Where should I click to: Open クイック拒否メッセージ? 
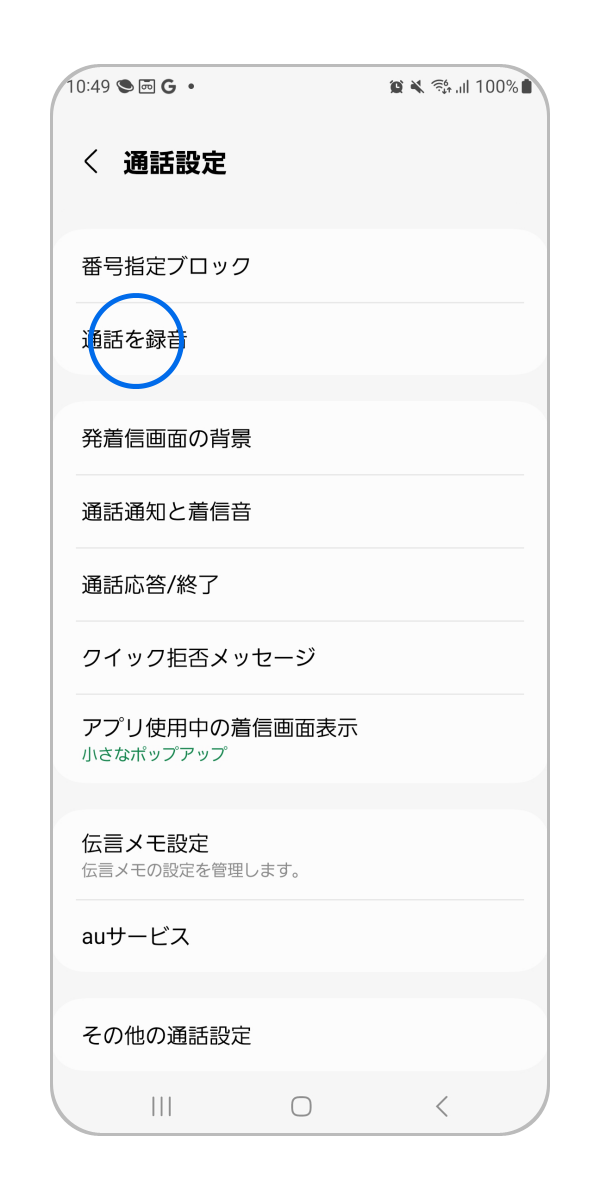(300, 657)
